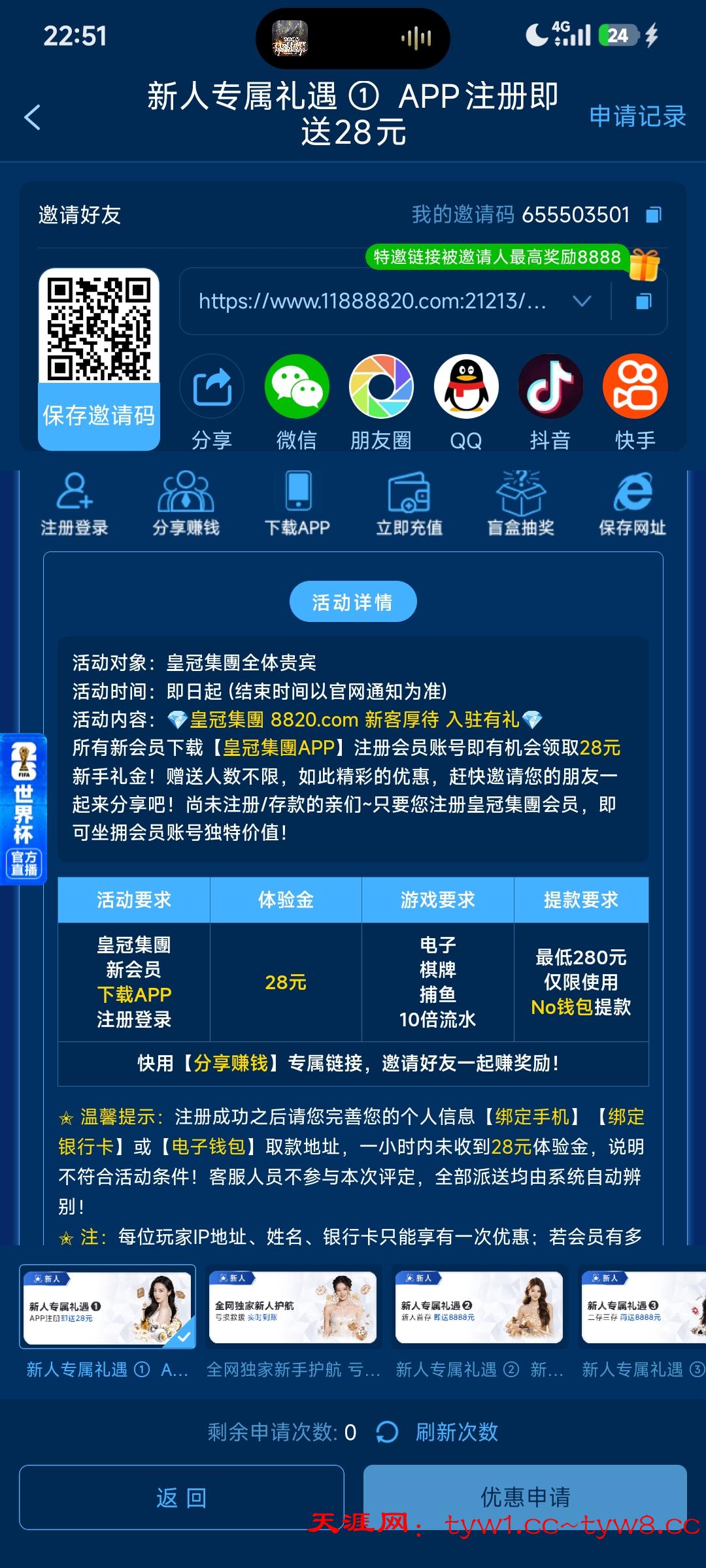Expand the invite link dropdown

[582, 301]
